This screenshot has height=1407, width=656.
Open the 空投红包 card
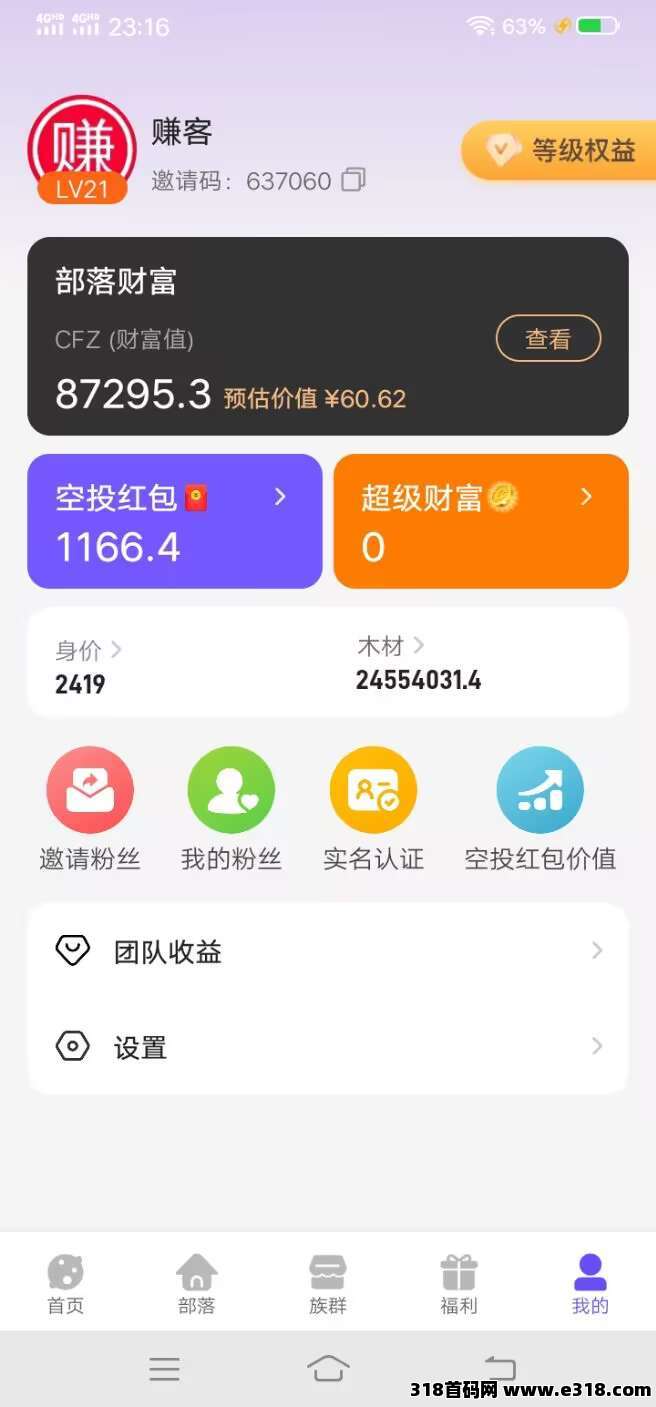point(175,521)
